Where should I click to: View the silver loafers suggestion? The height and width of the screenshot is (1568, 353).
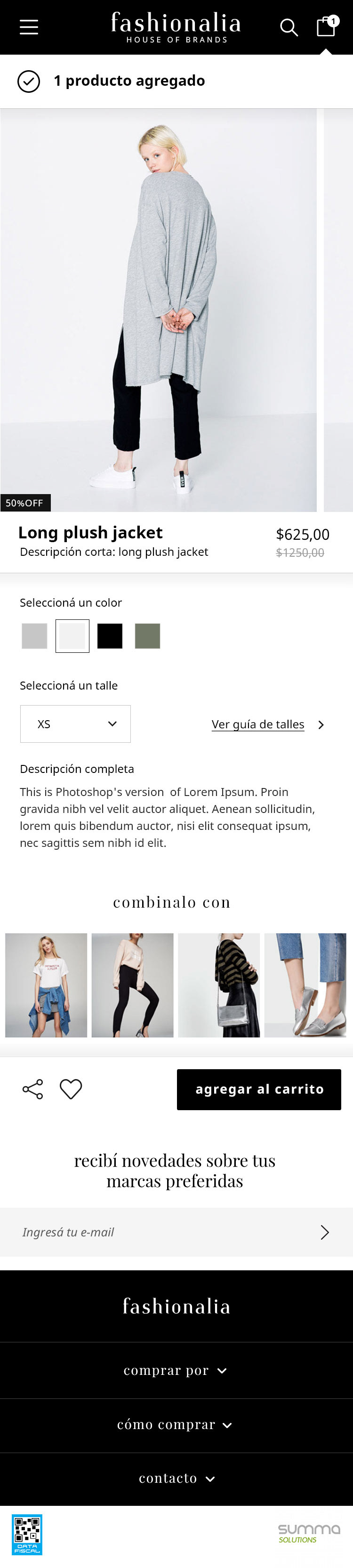305,985
